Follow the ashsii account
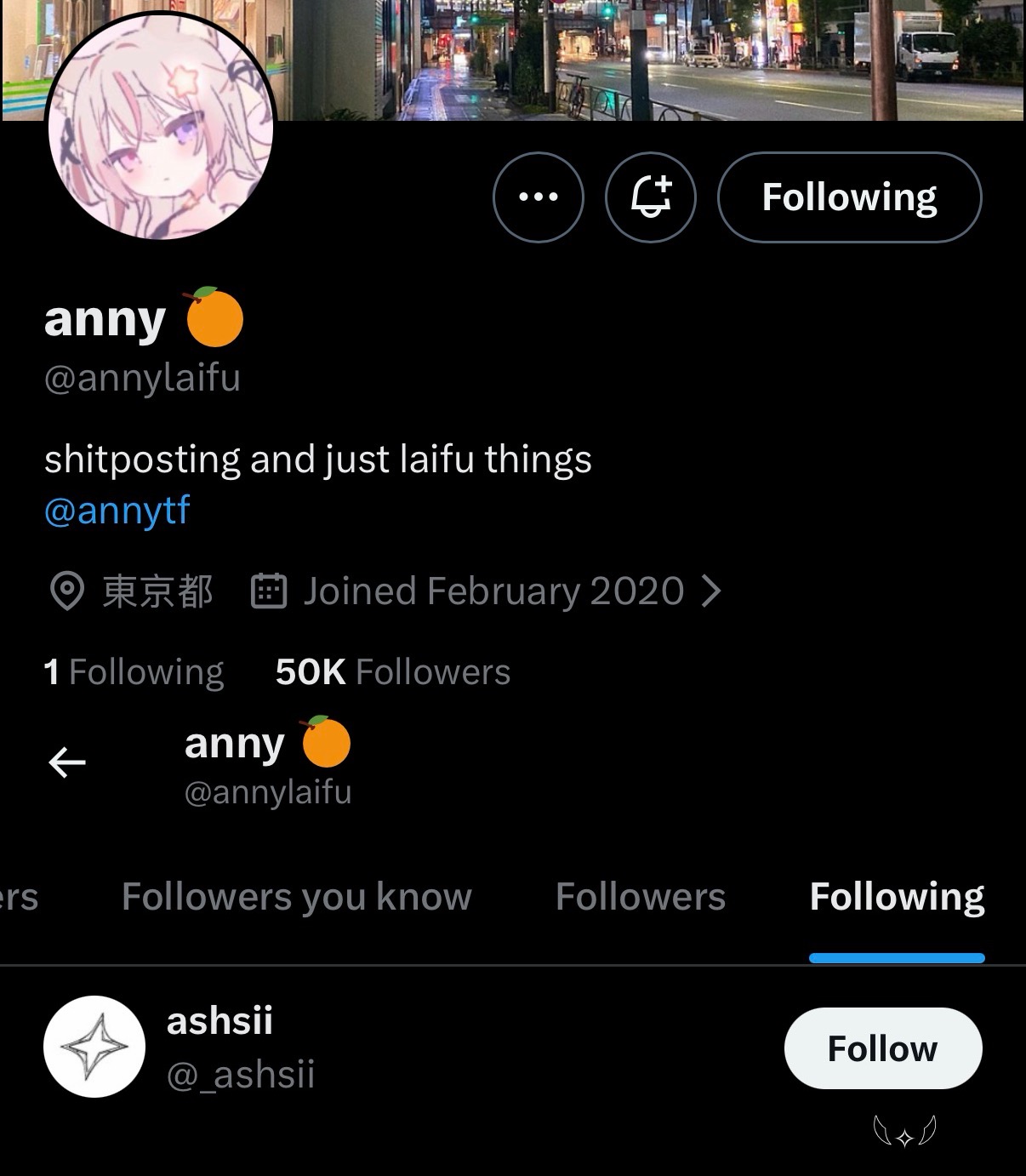 (x=883, y=1048)
